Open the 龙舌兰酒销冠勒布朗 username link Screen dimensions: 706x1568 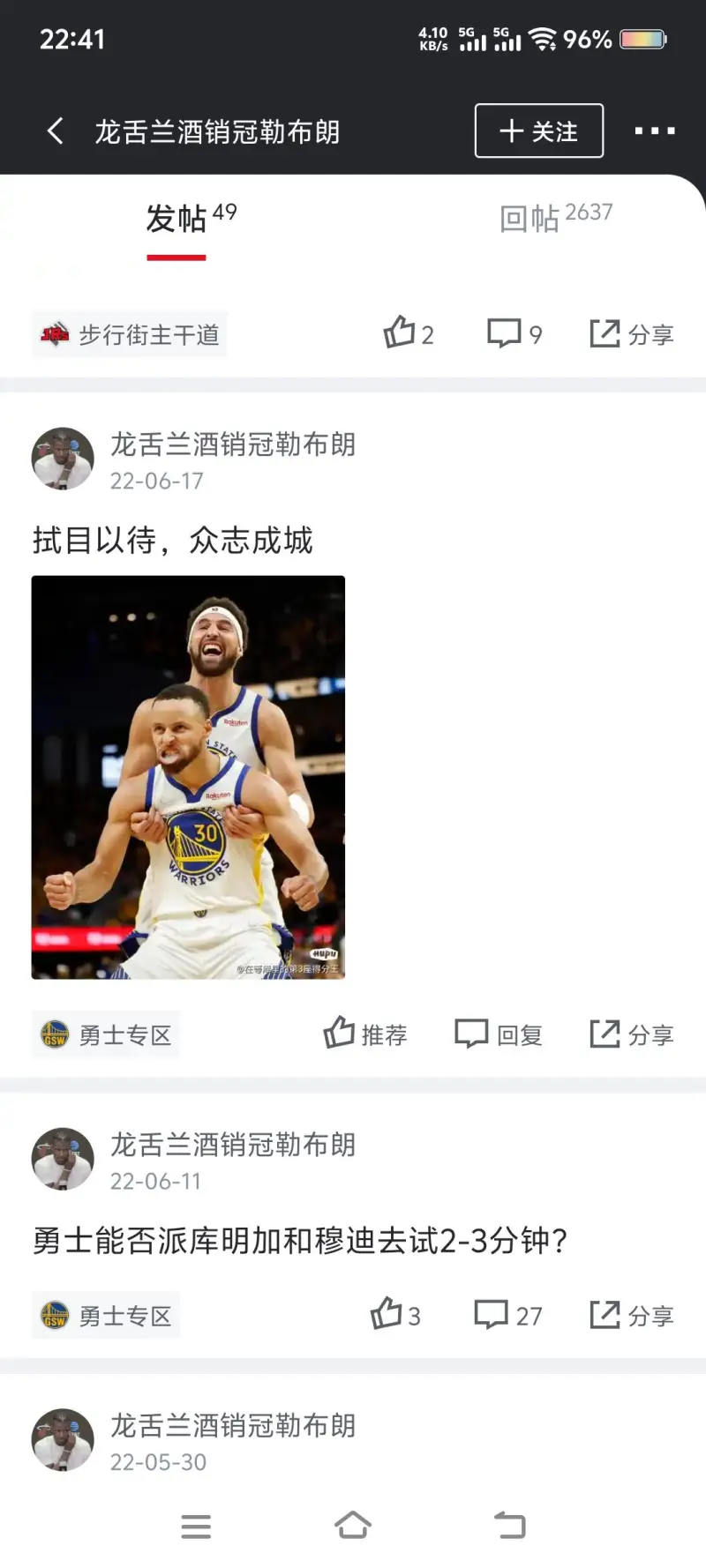[236, 446]
